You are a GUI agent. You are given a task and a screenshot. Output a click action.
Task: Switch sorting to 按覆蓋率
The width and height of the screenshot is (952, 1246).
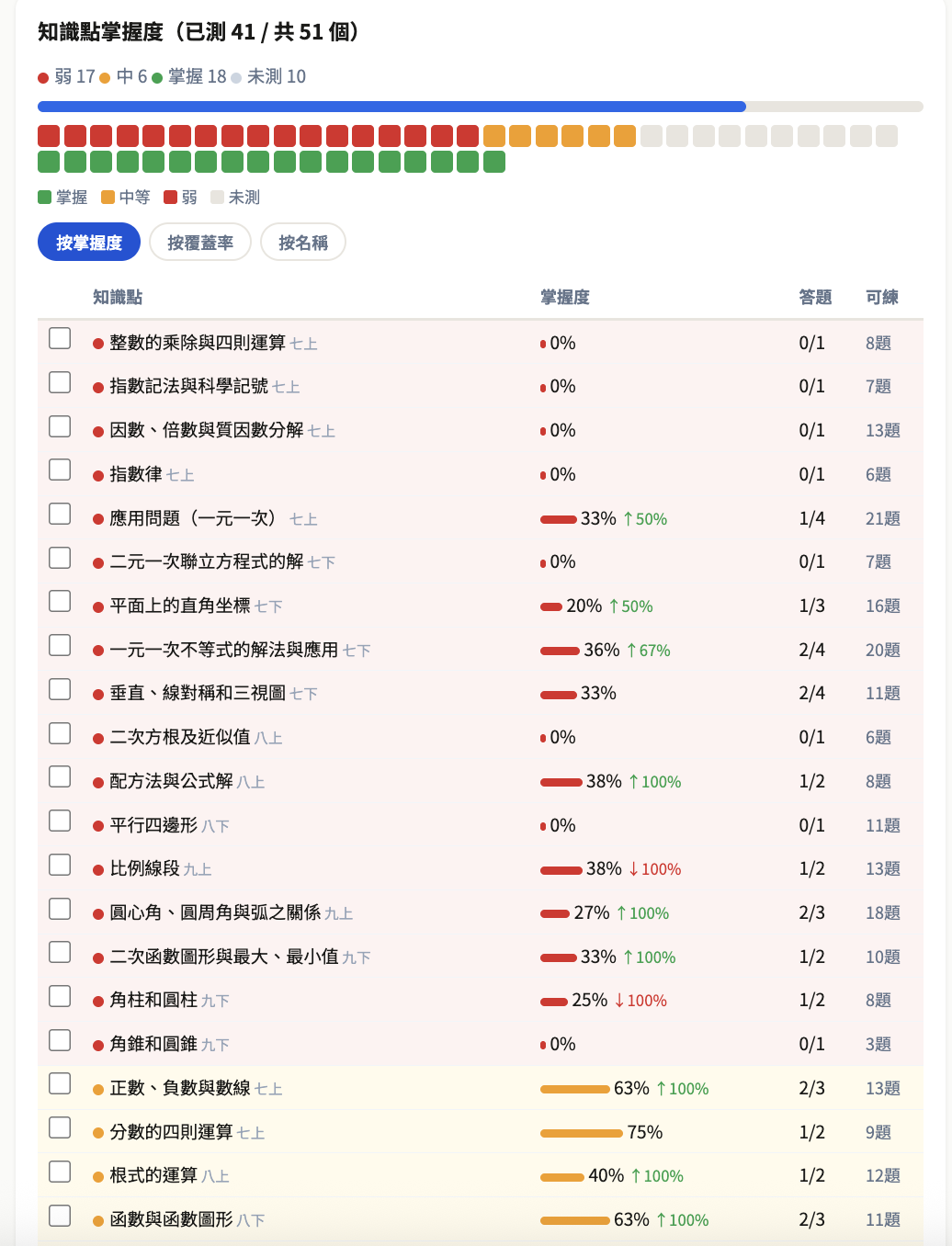200,243
